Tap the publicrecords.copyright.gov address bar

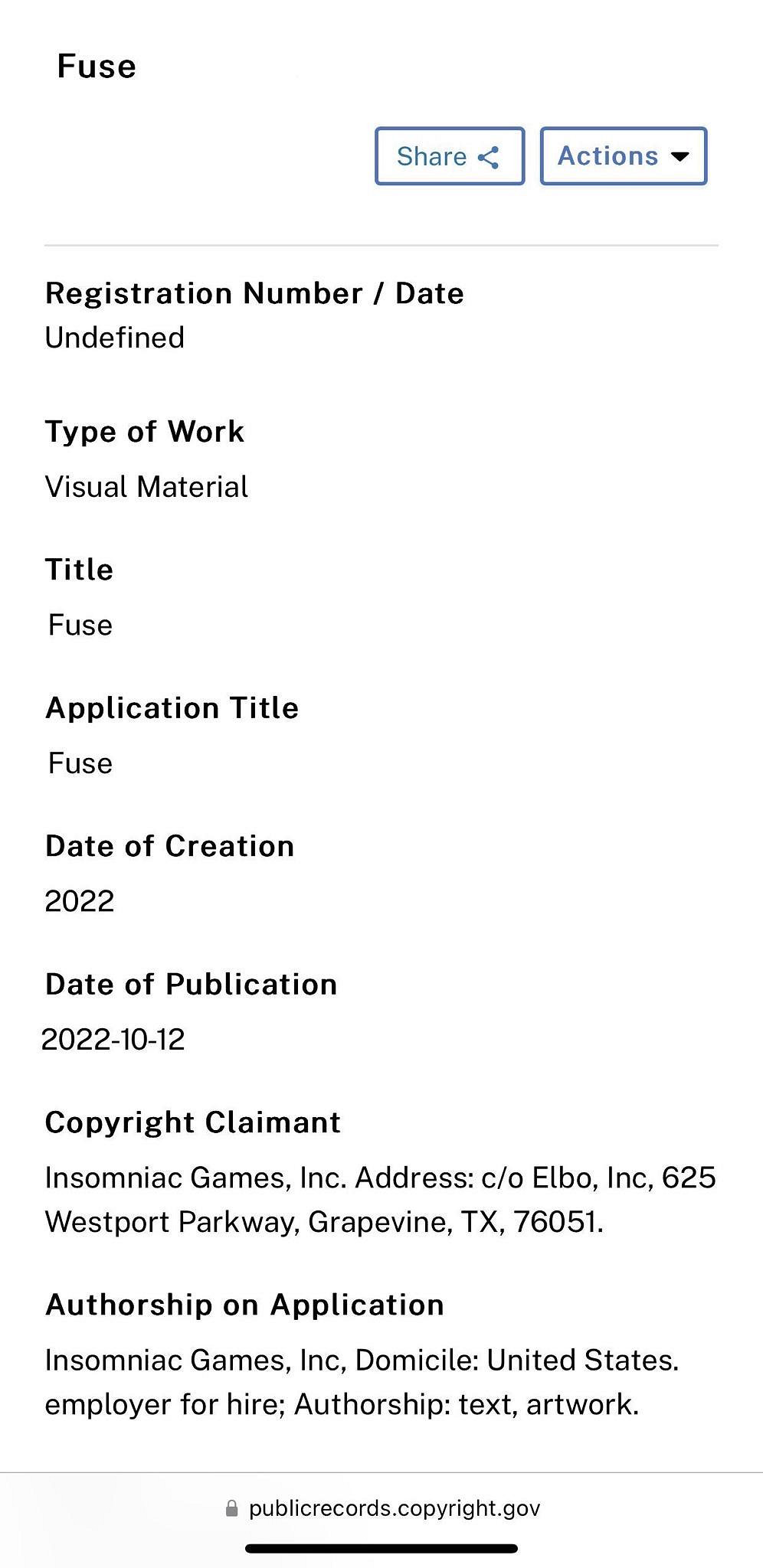[x=383, y=1508]
